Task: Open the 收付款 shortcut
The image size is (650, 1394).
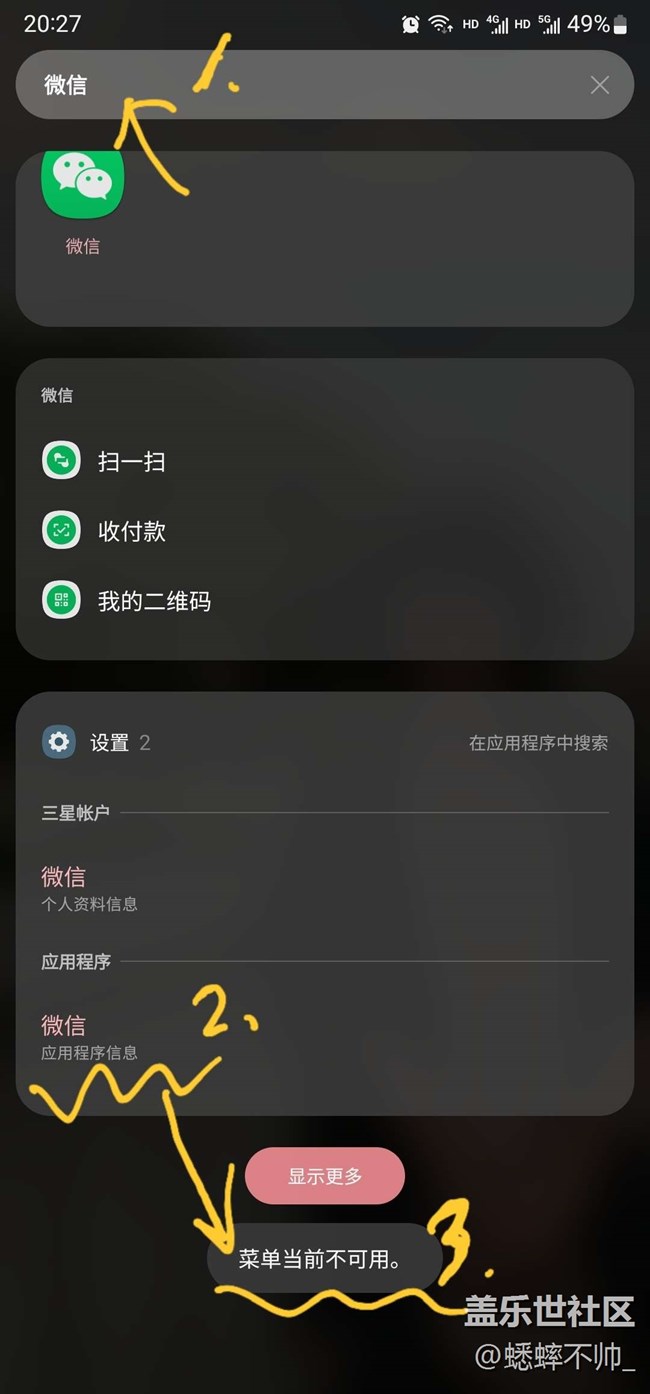Action: 130,531
